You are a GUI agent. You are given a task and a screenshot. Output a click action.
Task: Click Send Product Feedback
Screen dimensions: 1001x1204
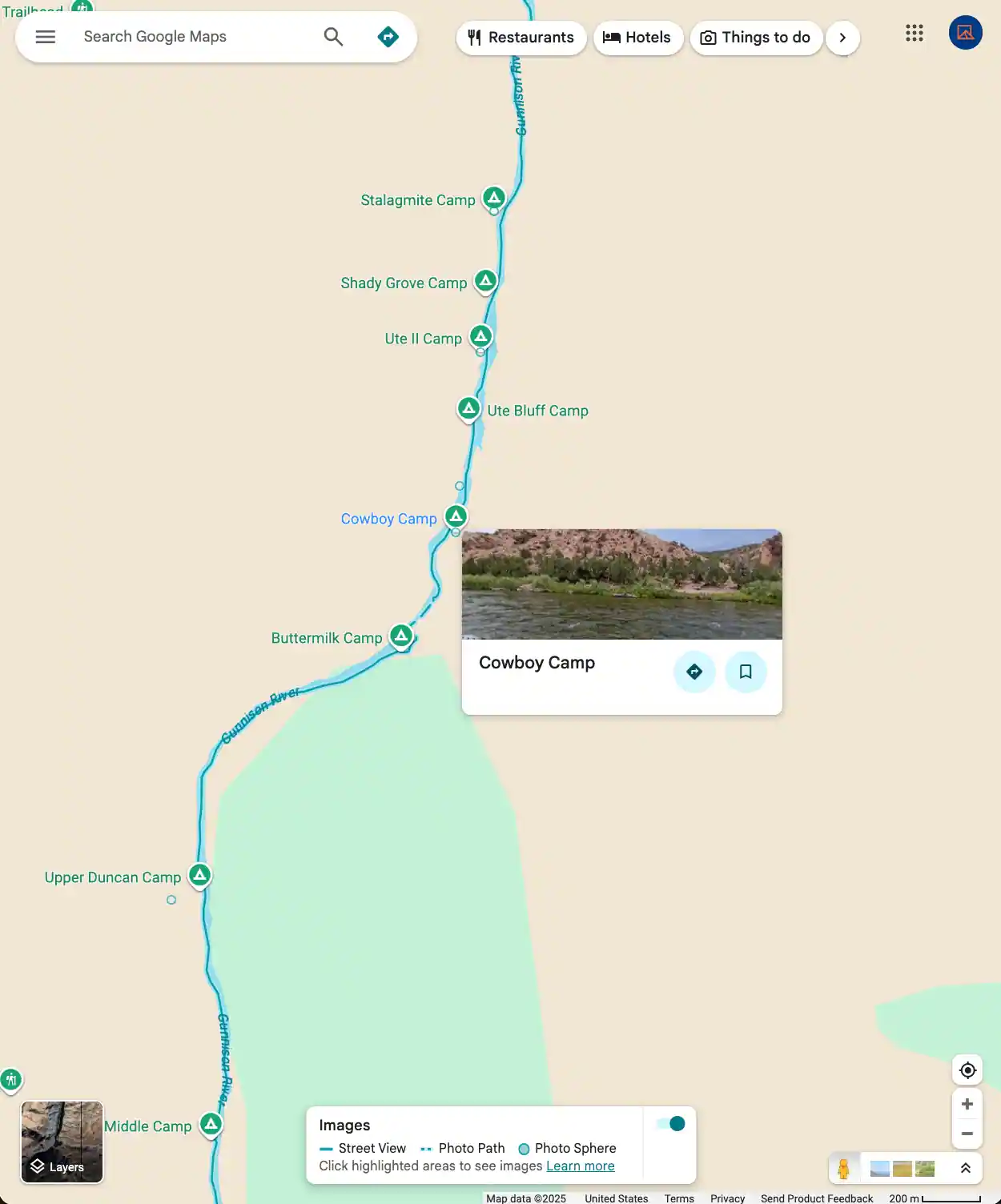[x=817, y=1198]
